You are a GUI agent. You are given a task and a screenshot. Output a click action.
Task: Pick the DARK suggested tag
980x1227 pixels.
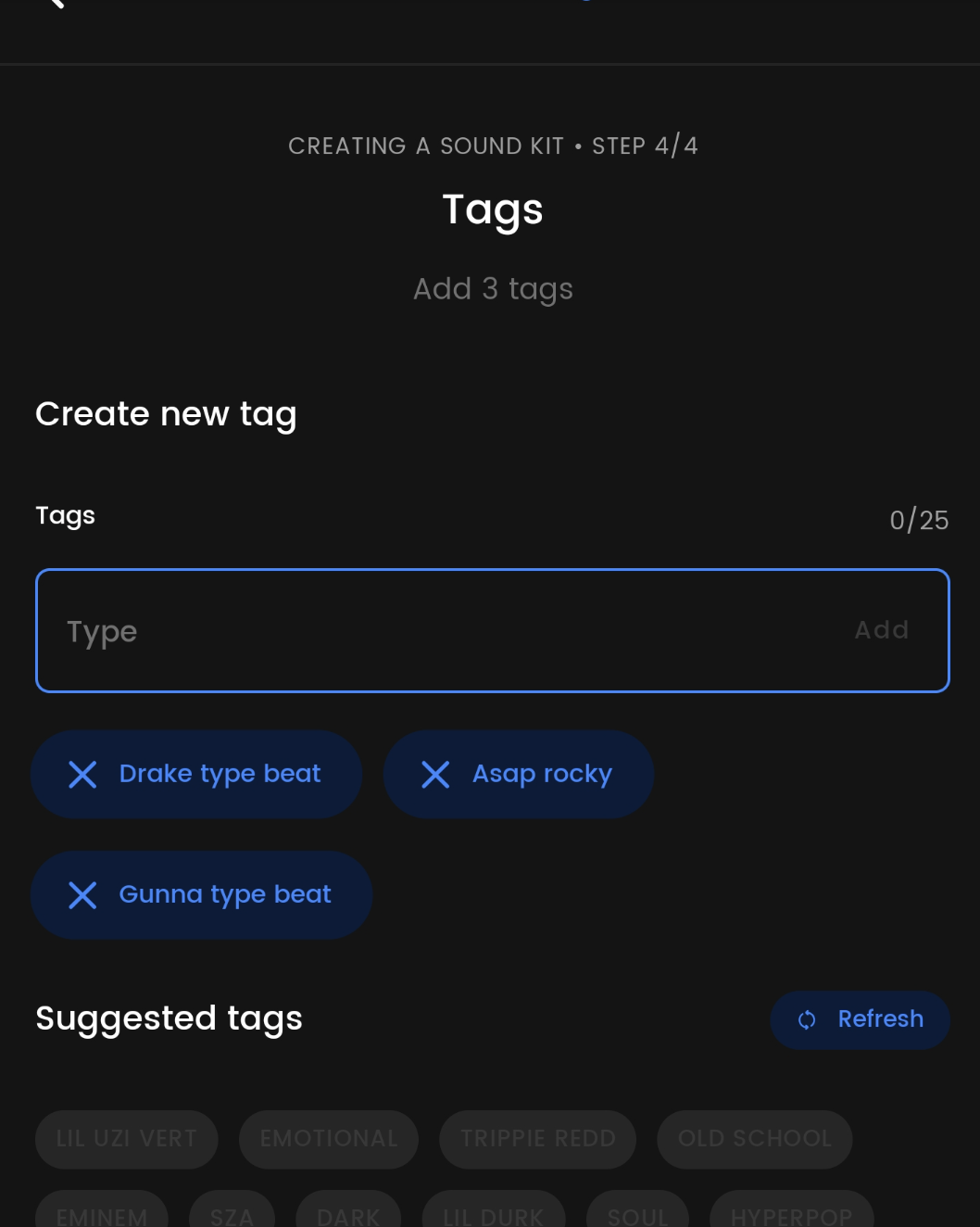348,1213
